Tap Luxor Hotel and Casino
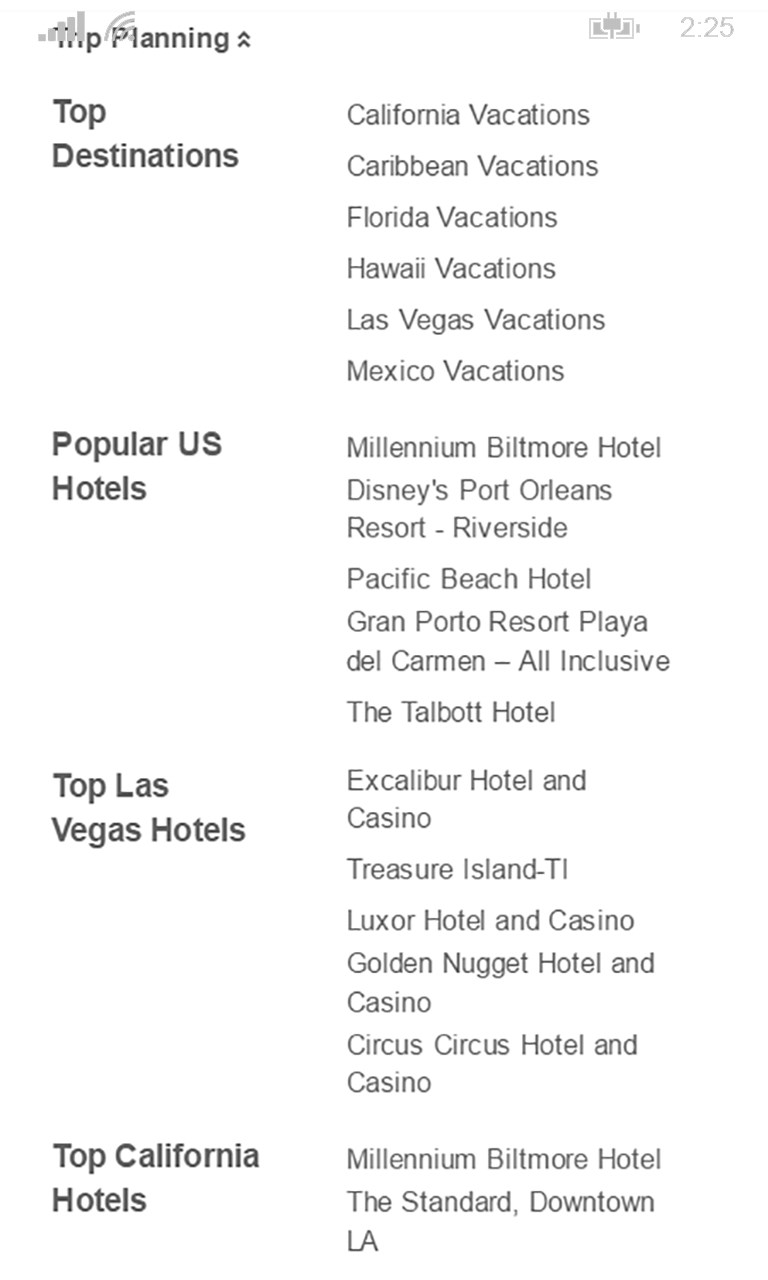This screenshot has width=768, height=1280. click(x=490, y=920)
